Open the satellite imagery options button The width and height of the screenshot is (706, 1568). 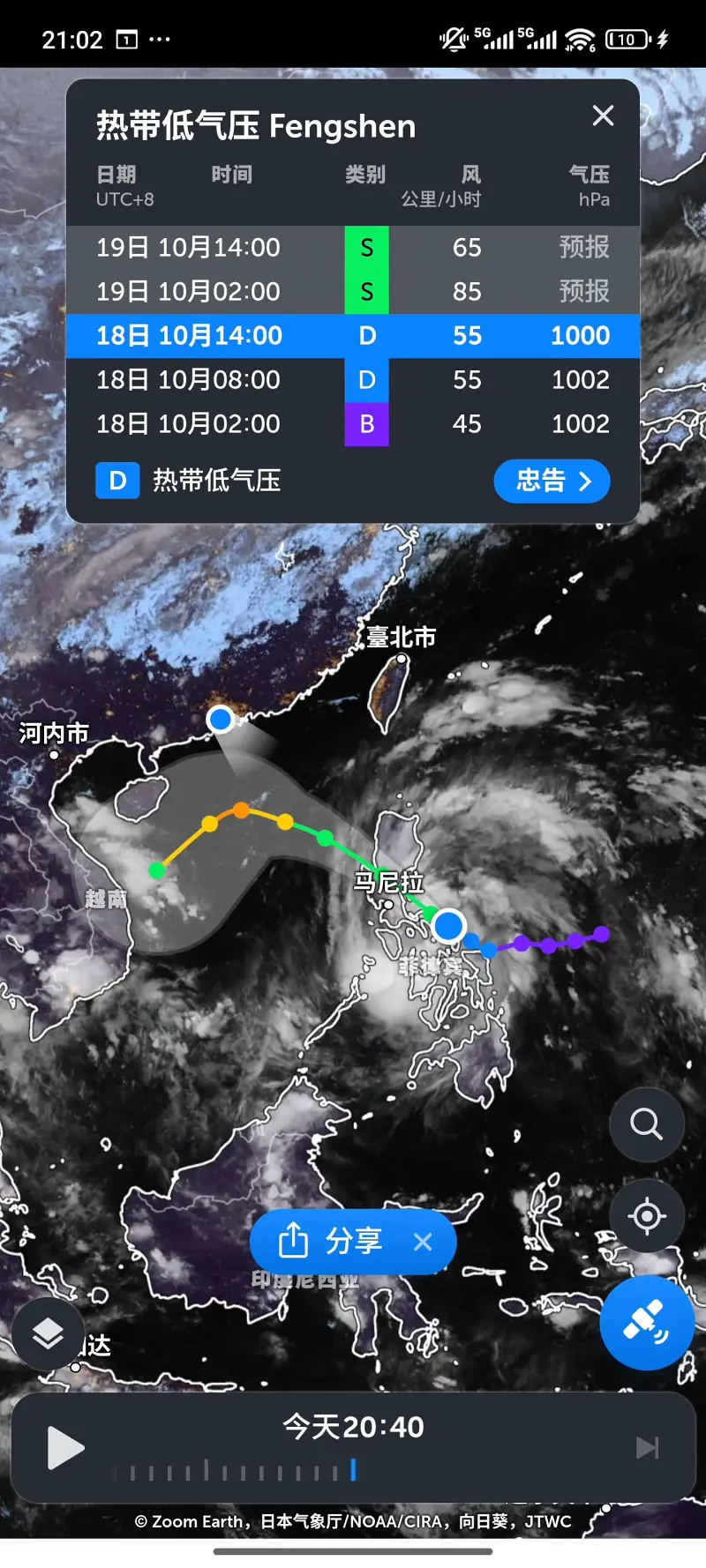(646, 1322)
